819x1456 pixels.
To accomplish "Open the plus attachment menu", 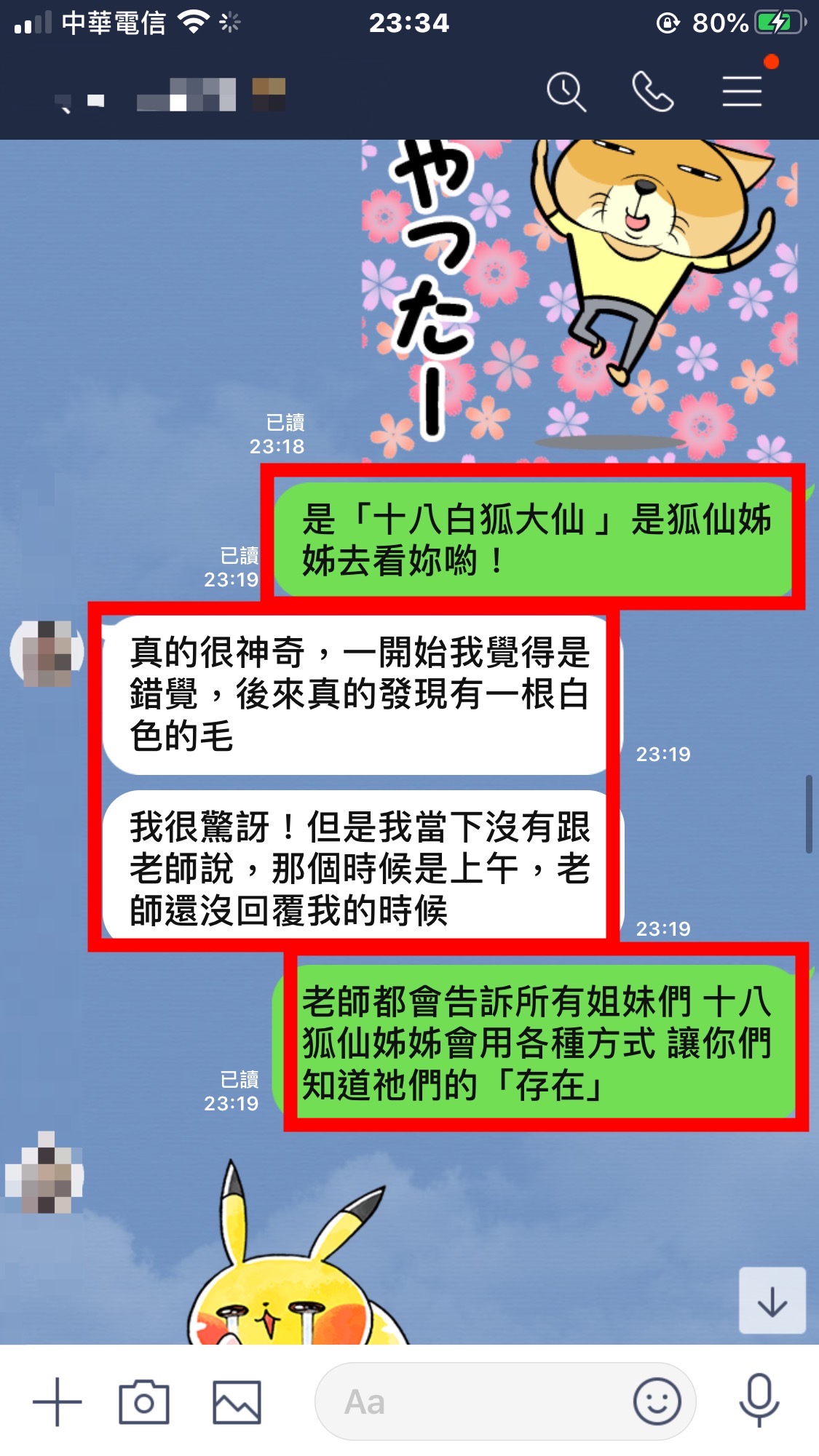I will click(58, 1401).
